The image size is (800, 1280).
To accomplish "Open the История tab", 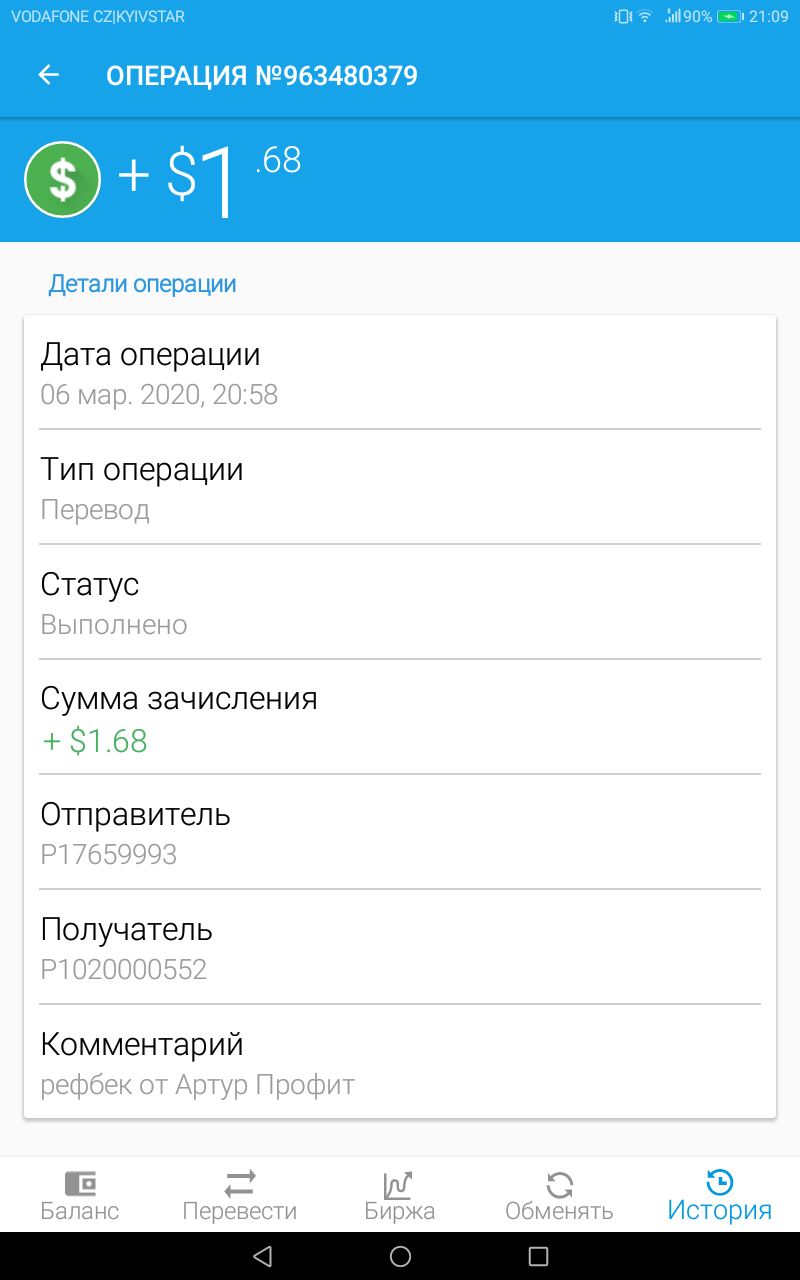I will (720, 1195).
